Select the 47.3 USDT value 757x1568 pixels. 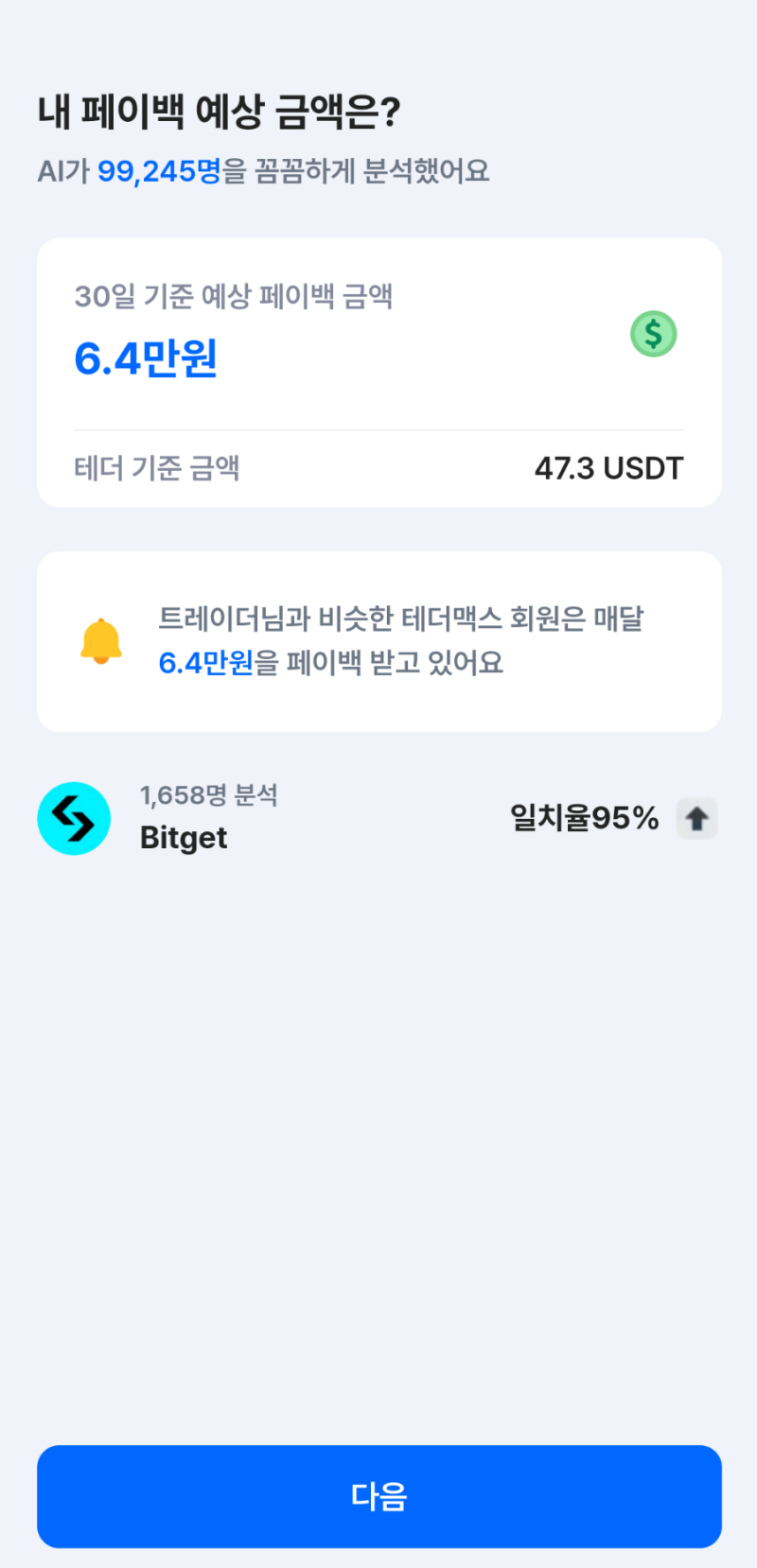click(608, 466)
